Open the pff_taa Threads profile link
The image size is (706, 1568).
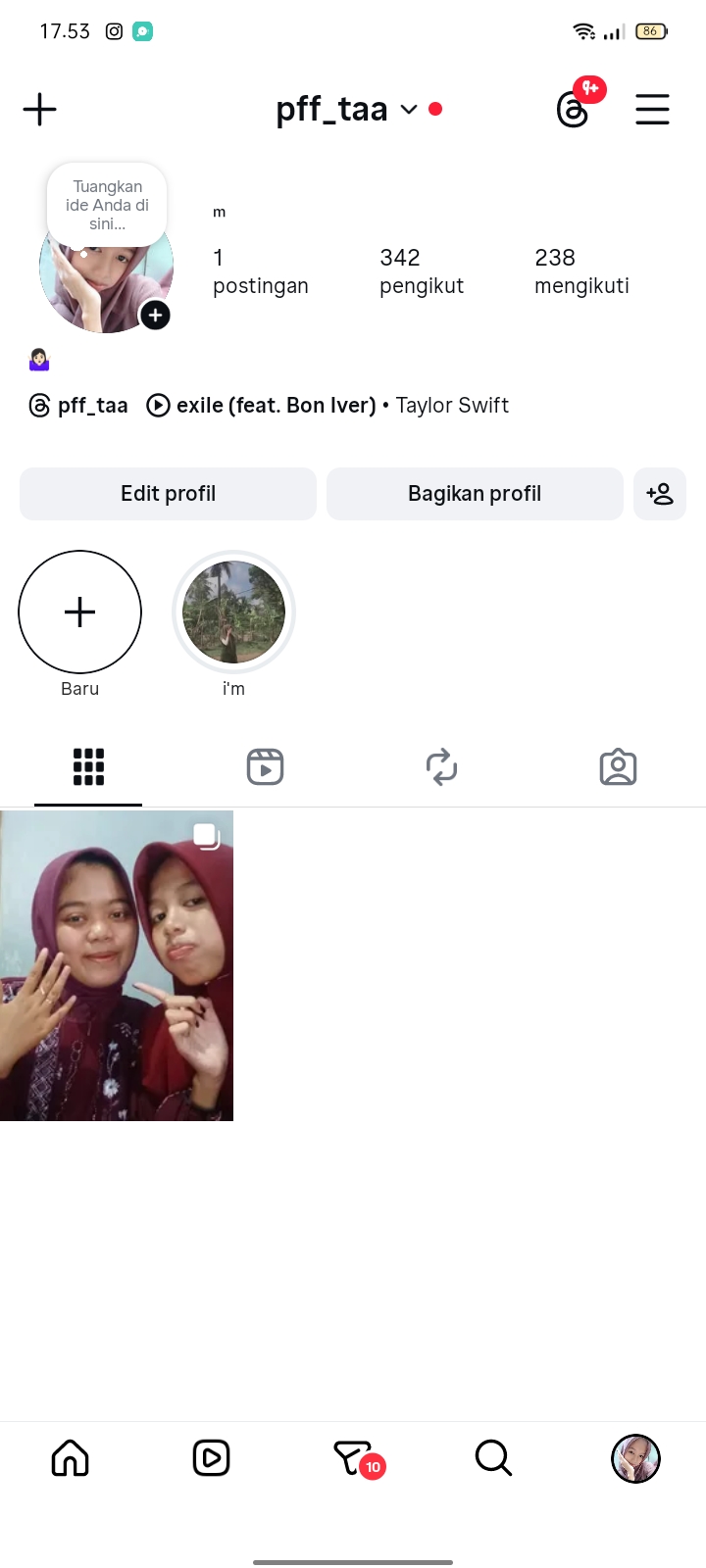coord(78,406)
